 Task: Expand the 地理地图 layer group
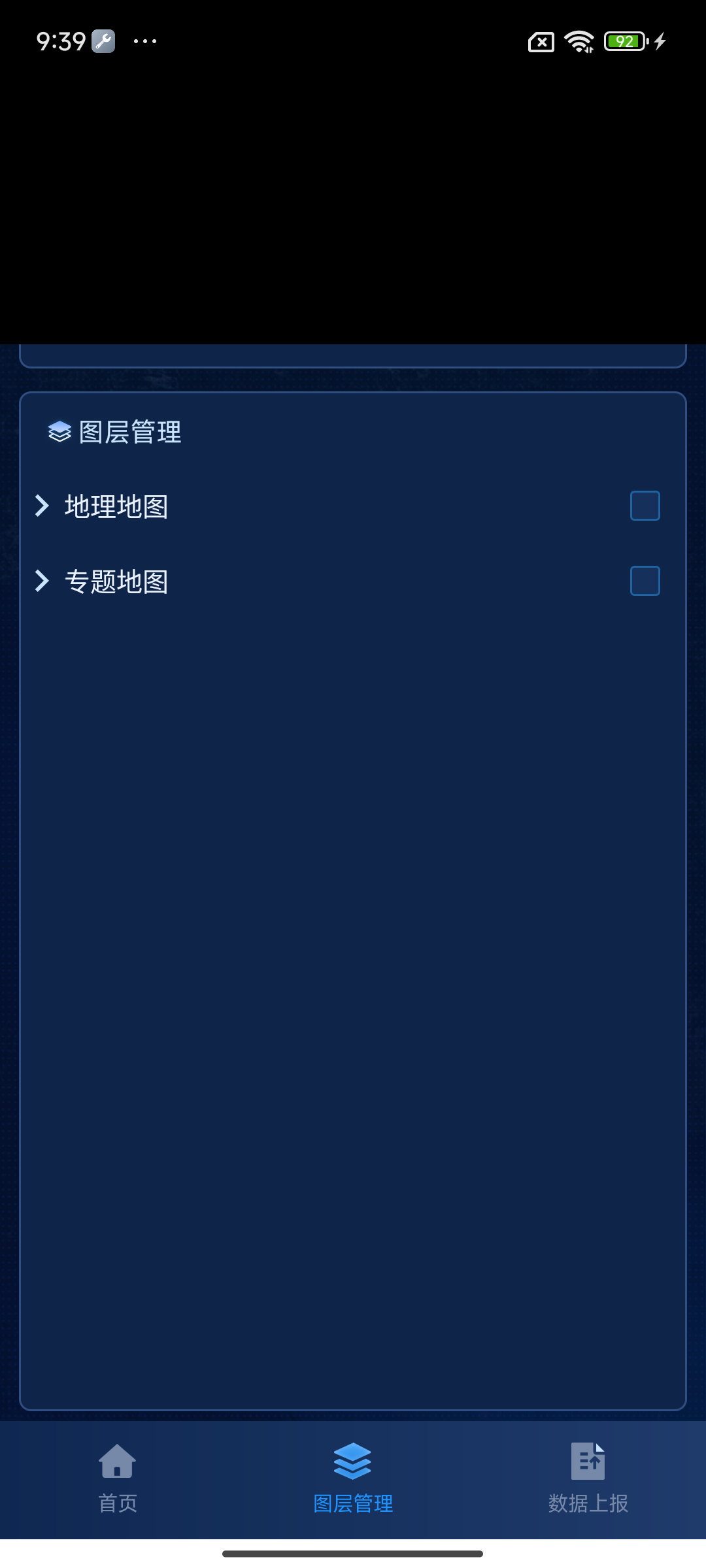coord(42,506)
